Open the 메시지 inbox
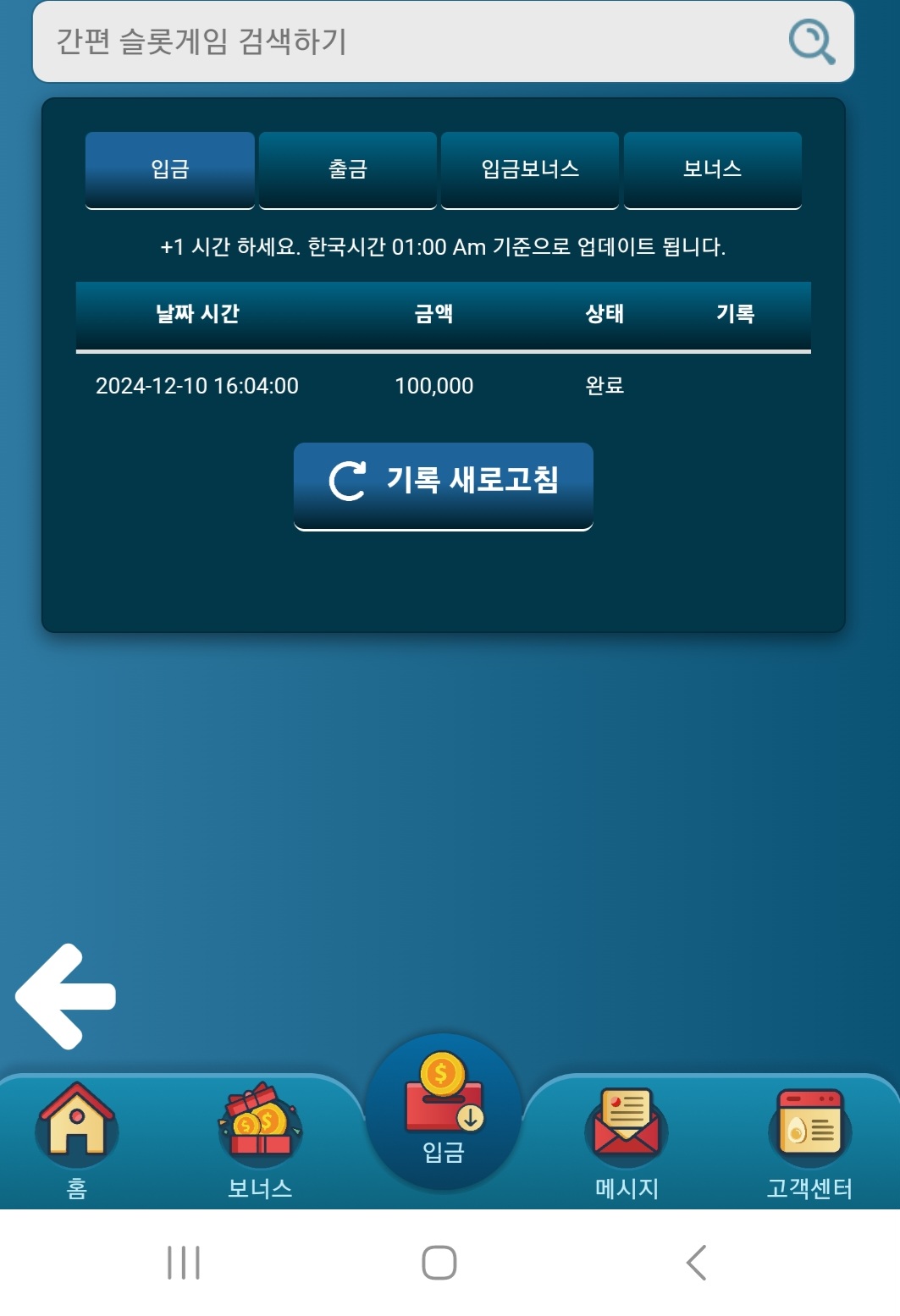This screenshot has height=1316, width=900. tap(627, 1138)
